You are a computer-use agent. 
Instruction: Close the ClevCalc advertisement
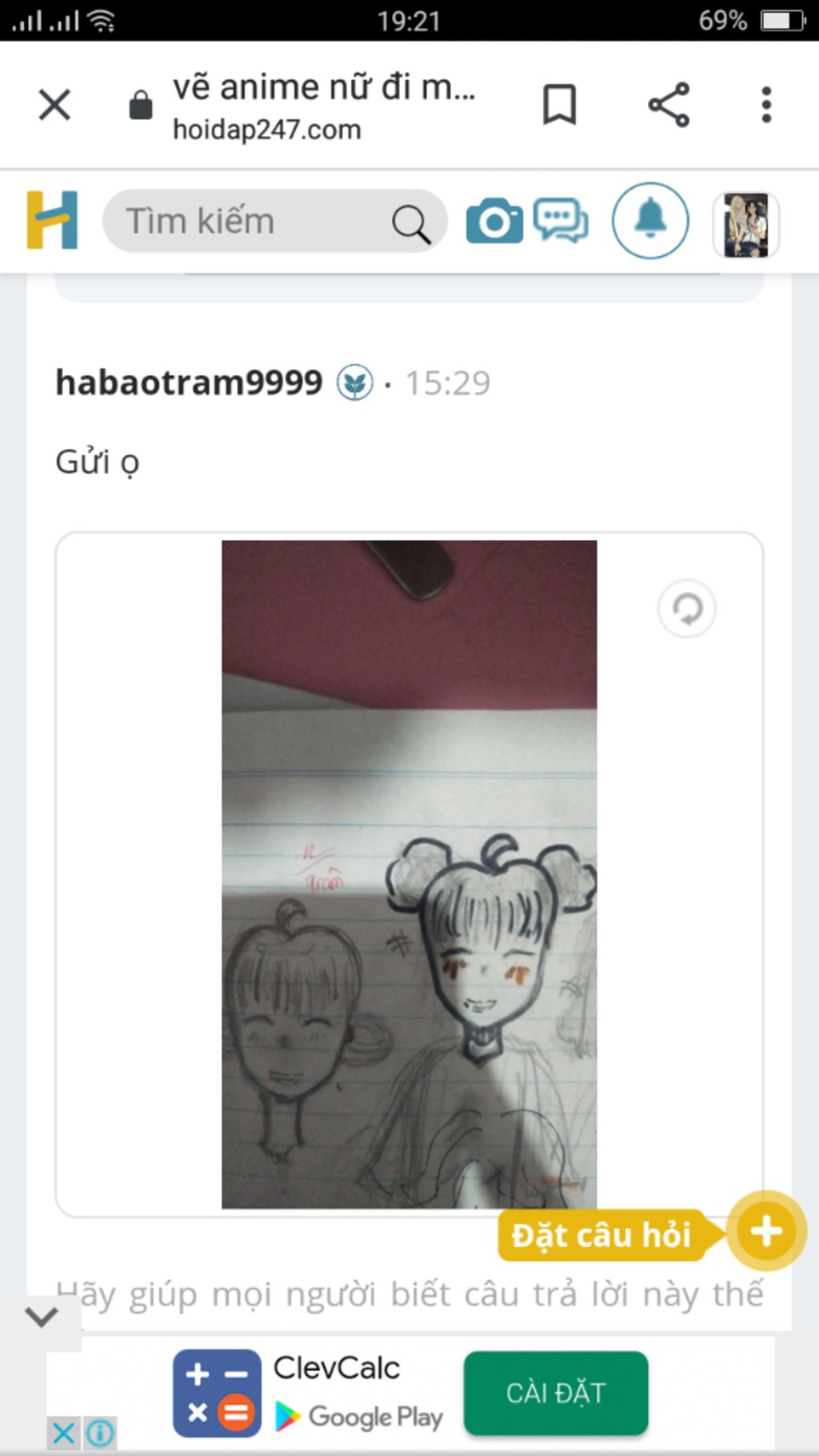click(x=64, y=1433)
